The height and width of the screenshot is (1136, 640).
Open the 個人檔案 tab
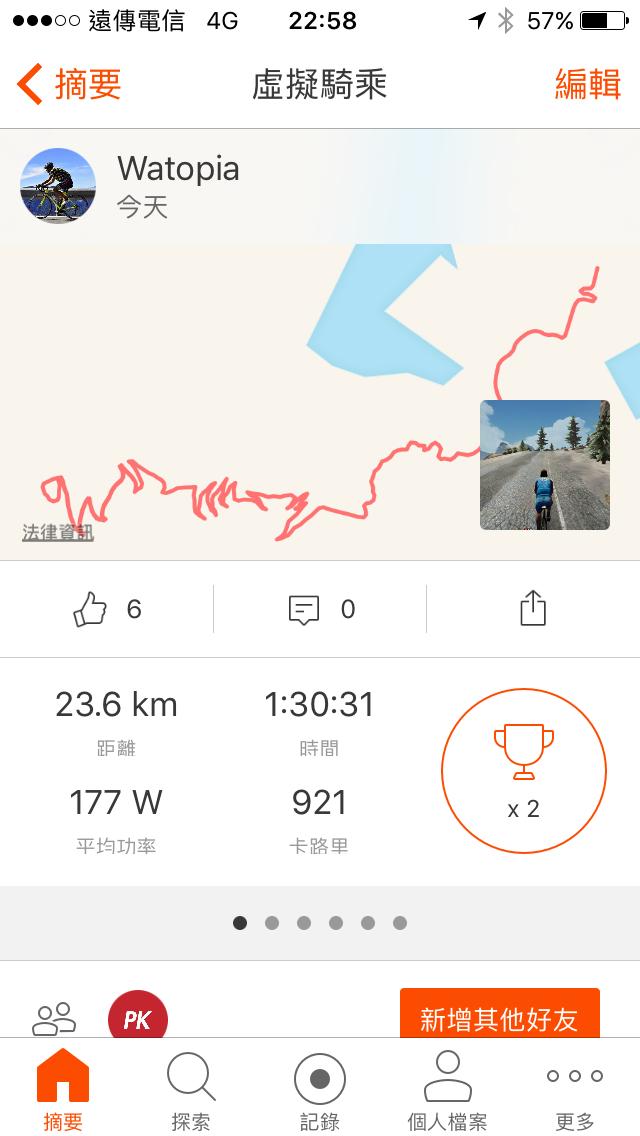[x=447, y=1093]
